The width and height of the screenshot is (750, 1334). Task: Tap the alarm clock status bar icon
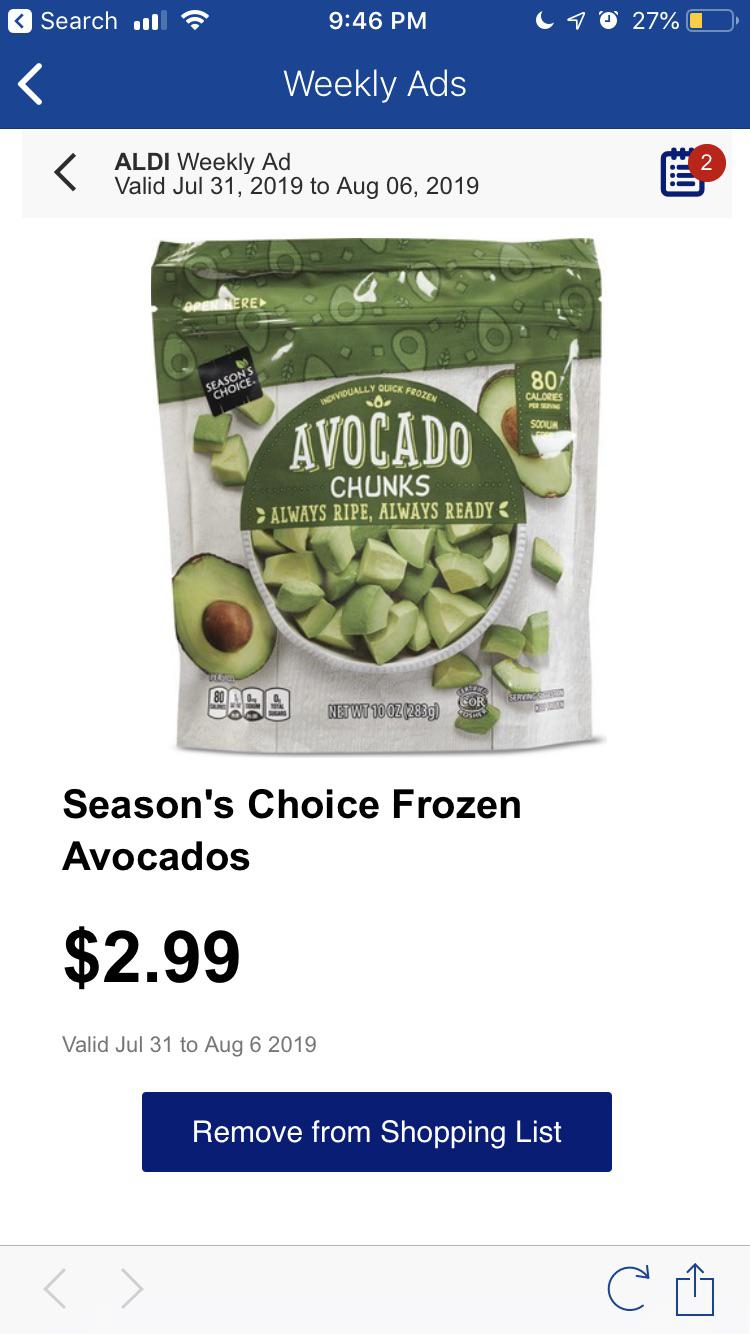608,19
